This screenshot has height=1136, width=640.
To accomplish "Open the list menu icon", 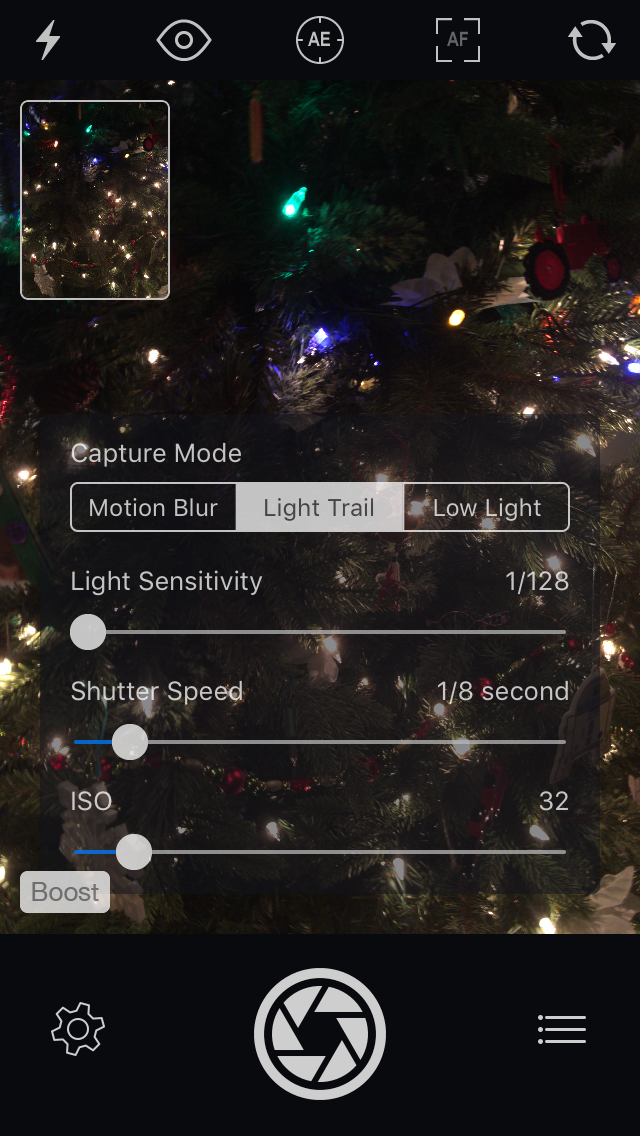I will point(562,1030).
